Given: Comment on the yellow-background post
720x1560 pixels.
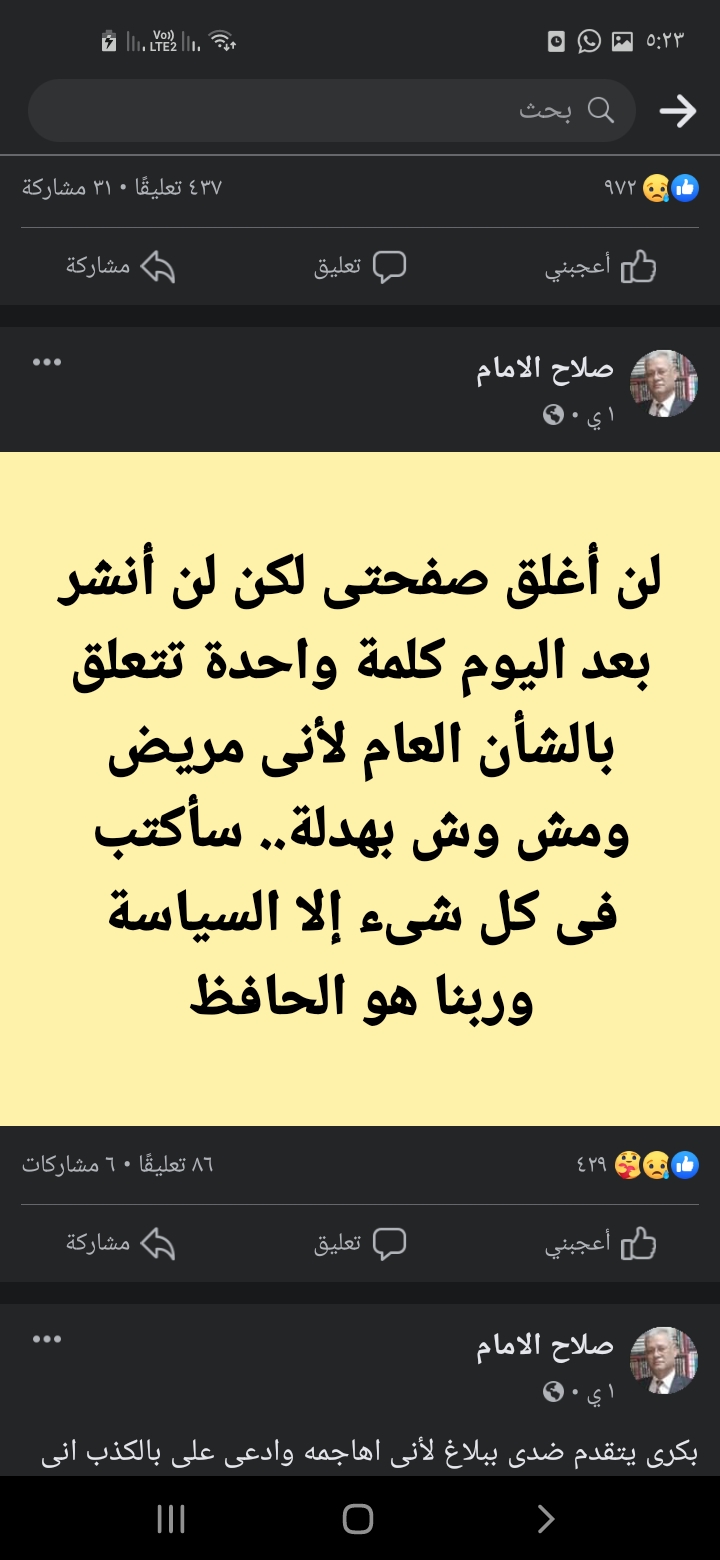Looking at the screenshot, I should point(360,1244).
